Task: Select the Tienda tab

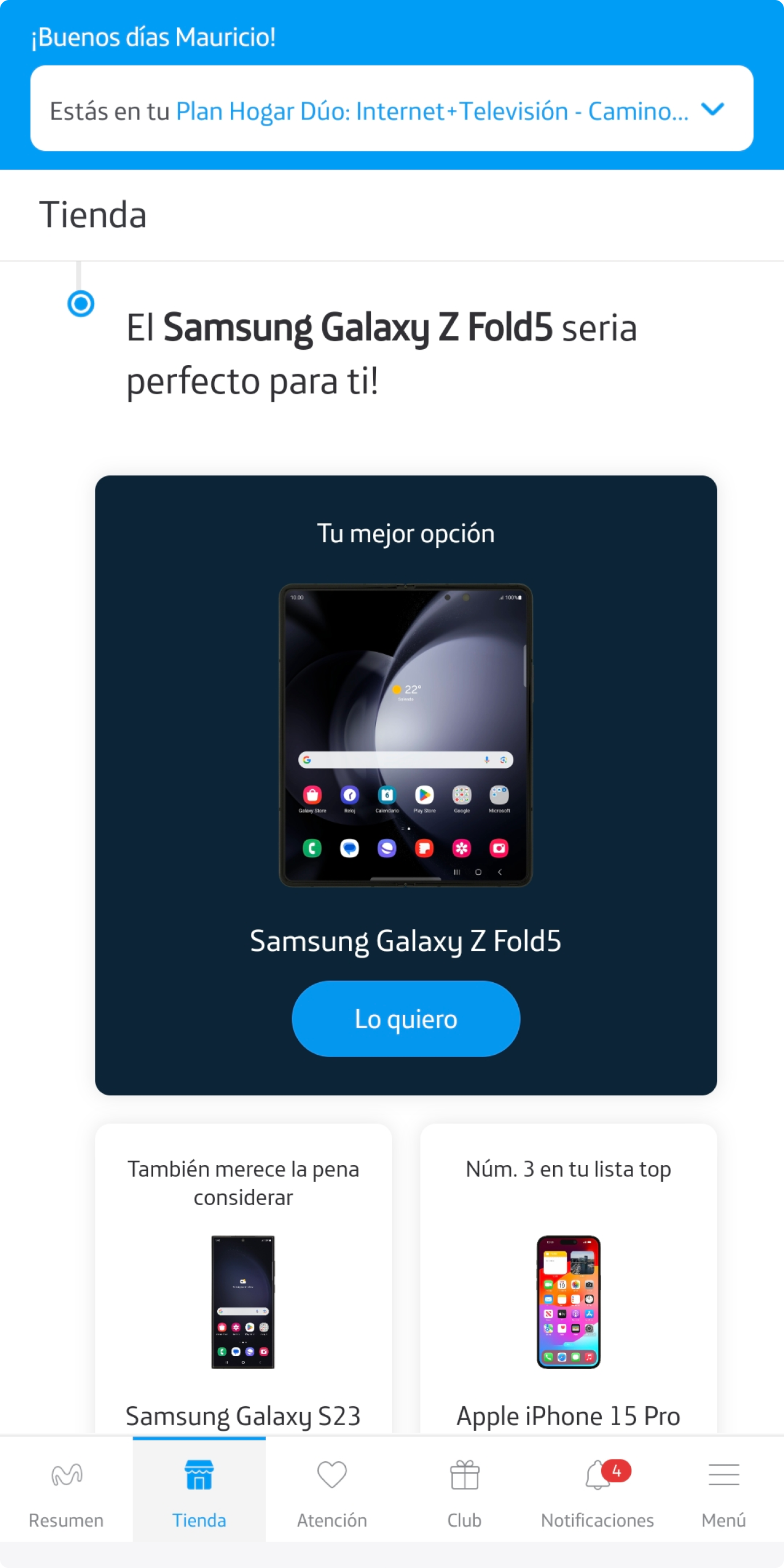Action: [199, 1490]
